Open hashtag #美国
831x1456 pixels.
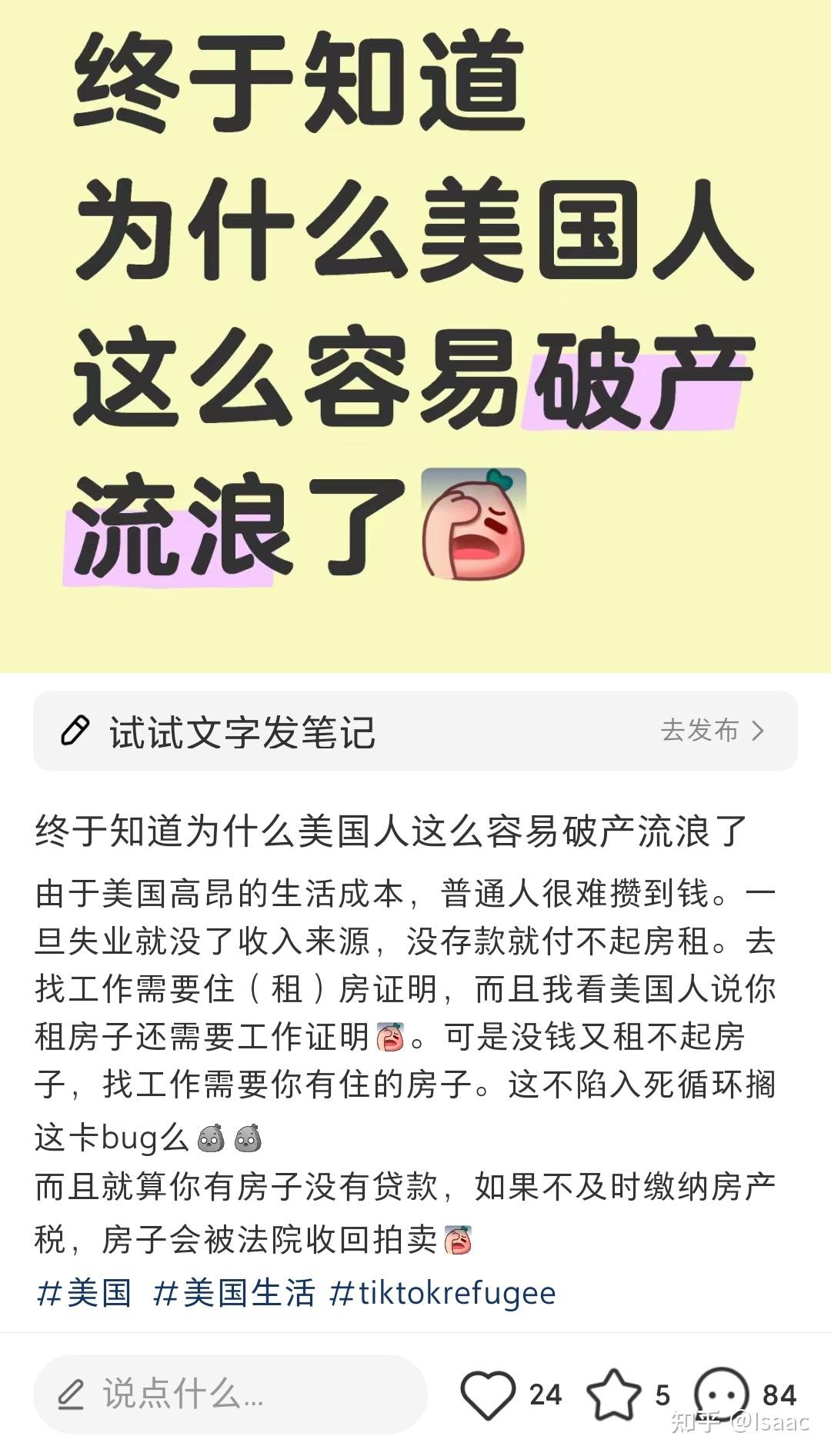pos(84,1293)
